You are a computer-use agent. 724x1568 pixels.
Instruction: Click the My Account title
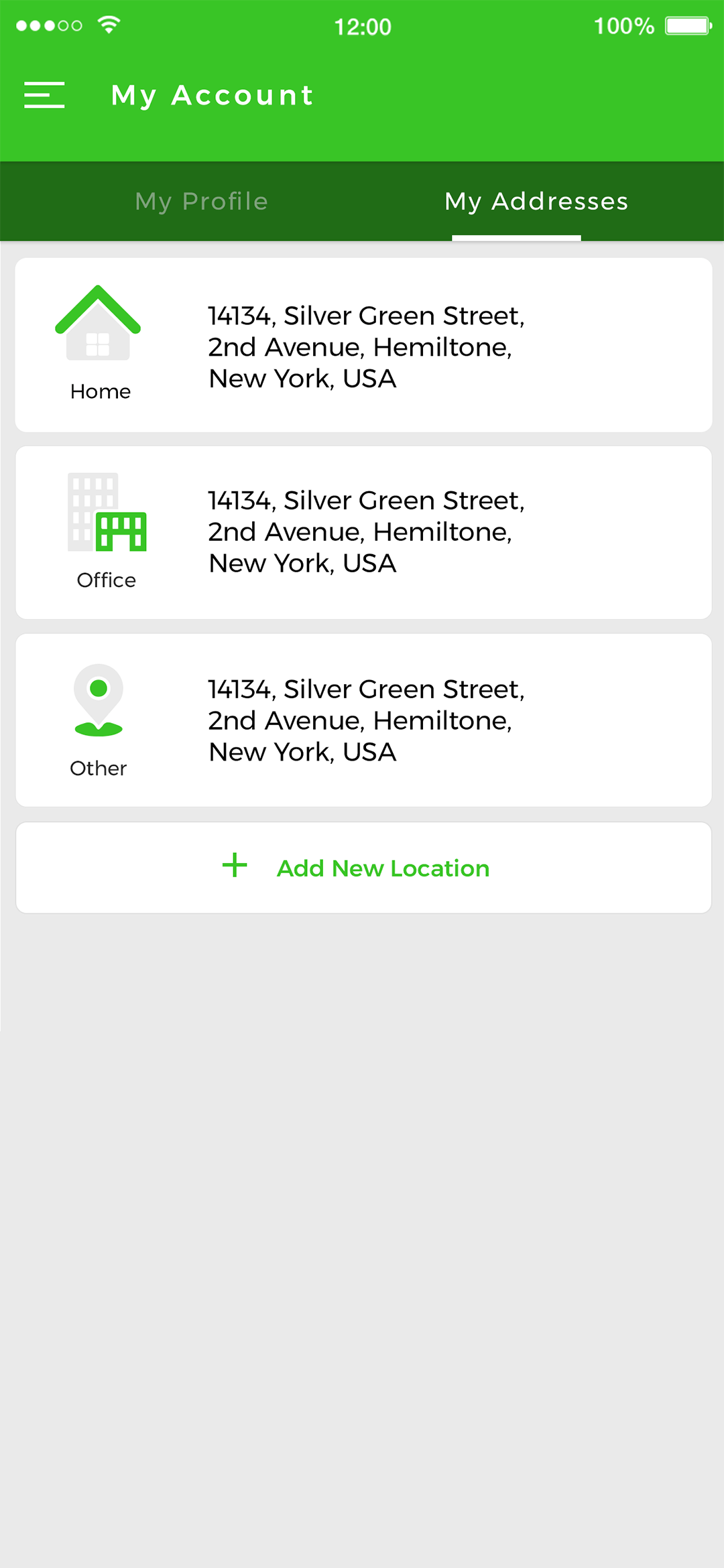tap(213, 95)
